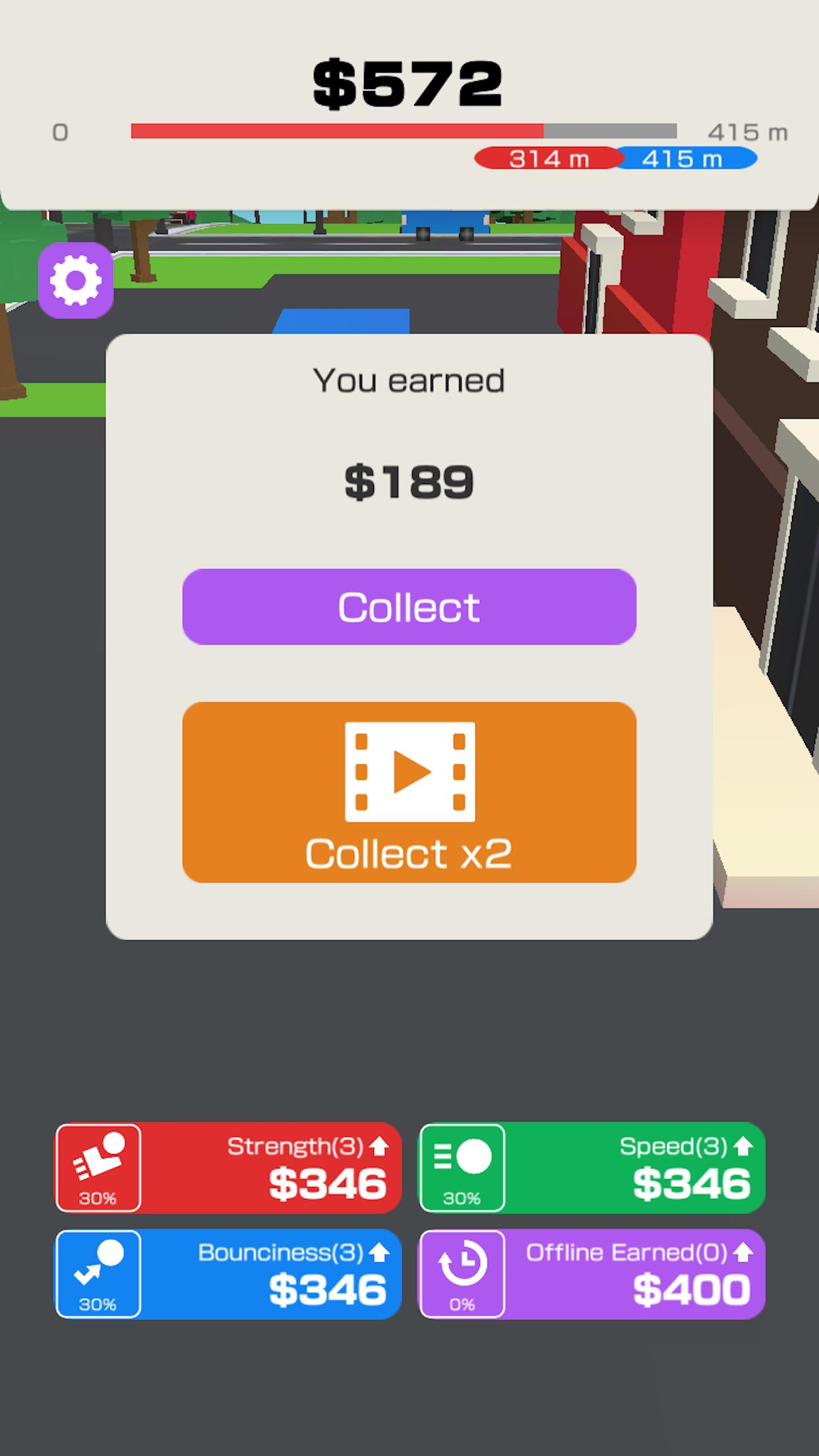The image size is (819, 1456).
Task: Open the settings gear
Action: click(76, 280)
